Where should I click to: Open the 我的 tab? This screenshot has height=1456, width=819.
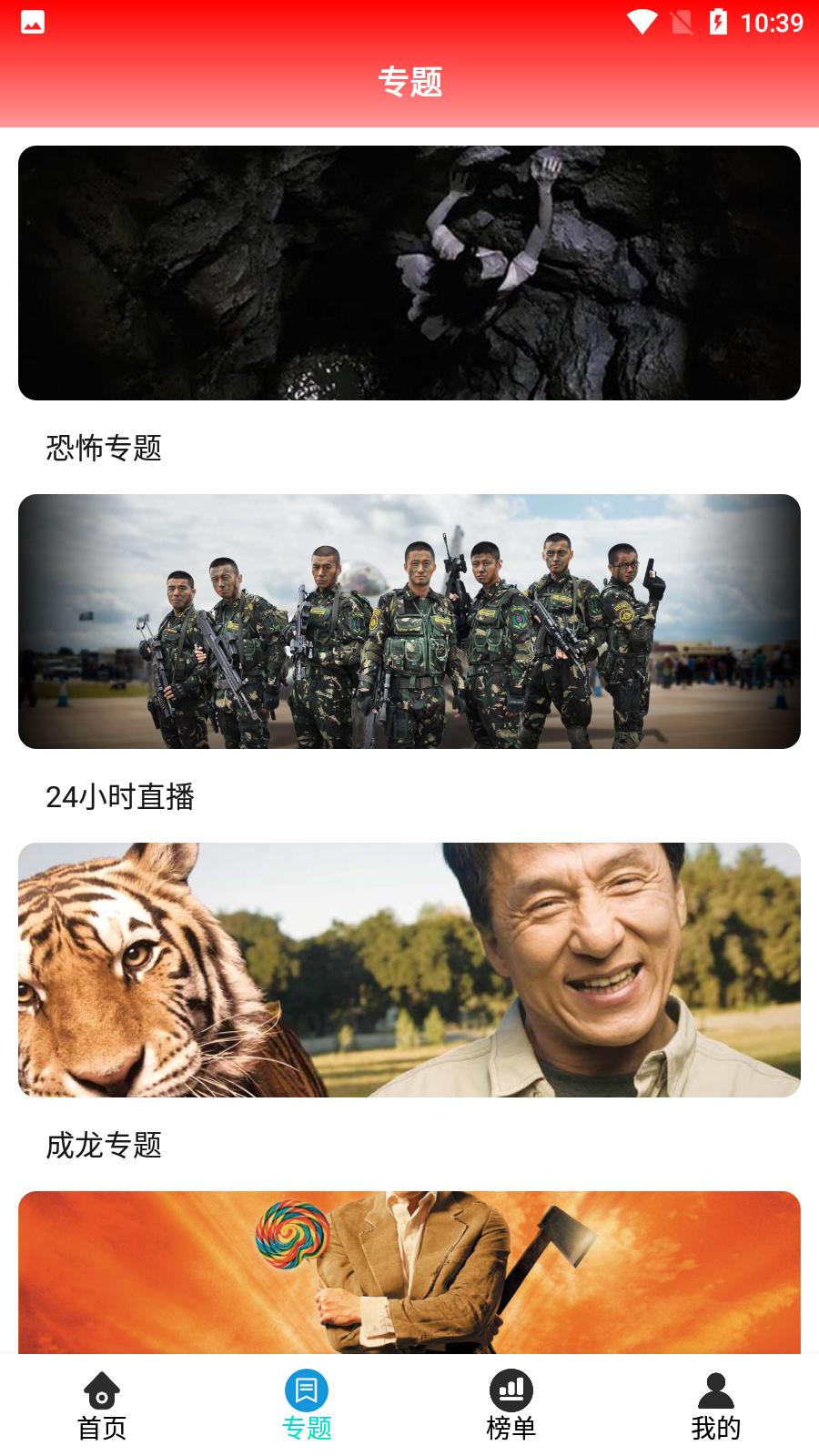716,1406
